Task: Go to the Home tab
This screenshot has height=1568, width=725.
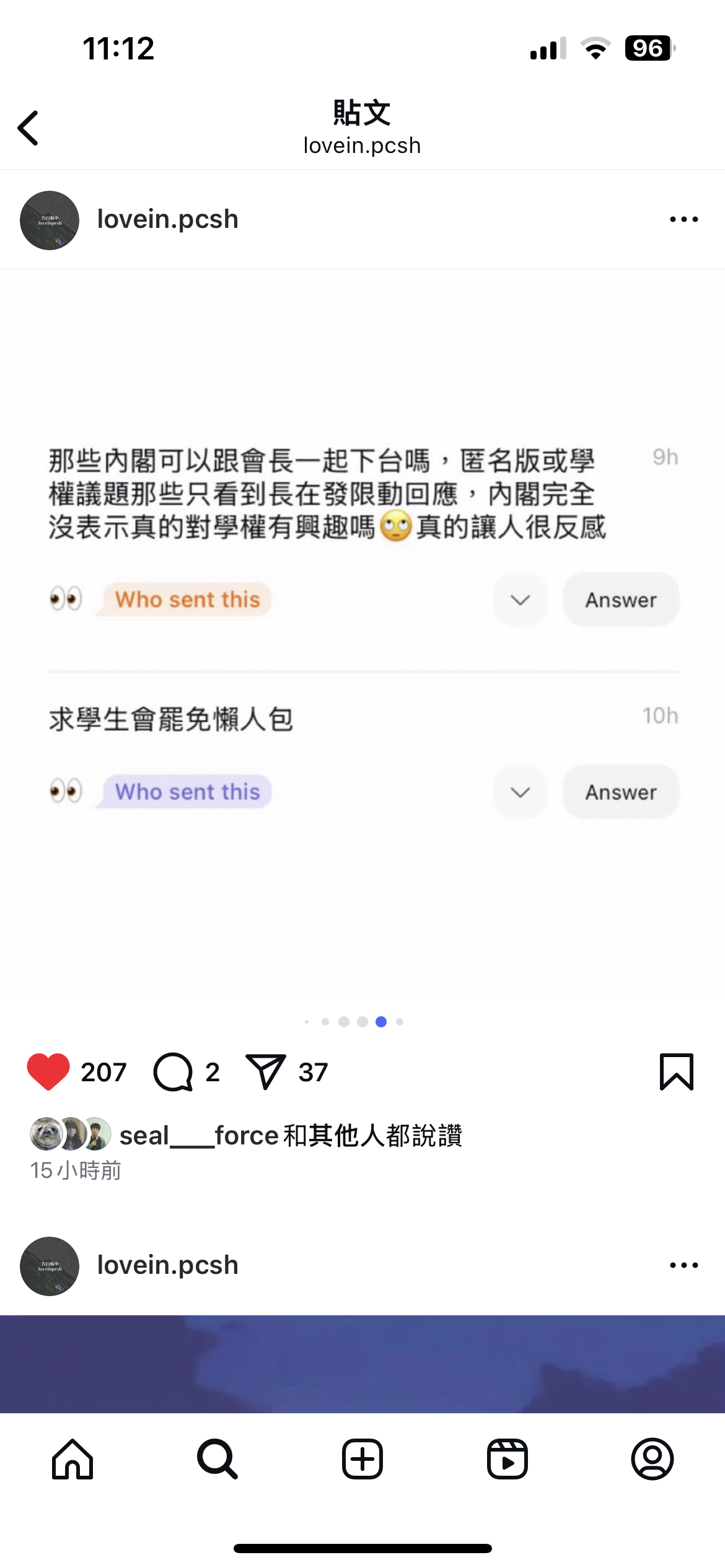Action: point(72,1459)
